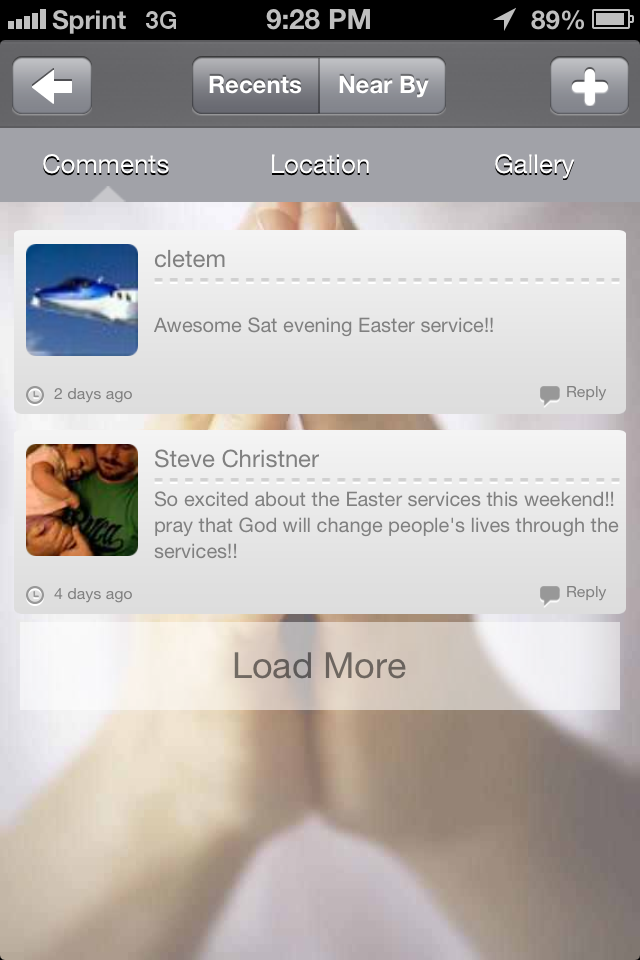Load more comments
The width and height of the screenshot is (640, 960).
tap(320, 666)
